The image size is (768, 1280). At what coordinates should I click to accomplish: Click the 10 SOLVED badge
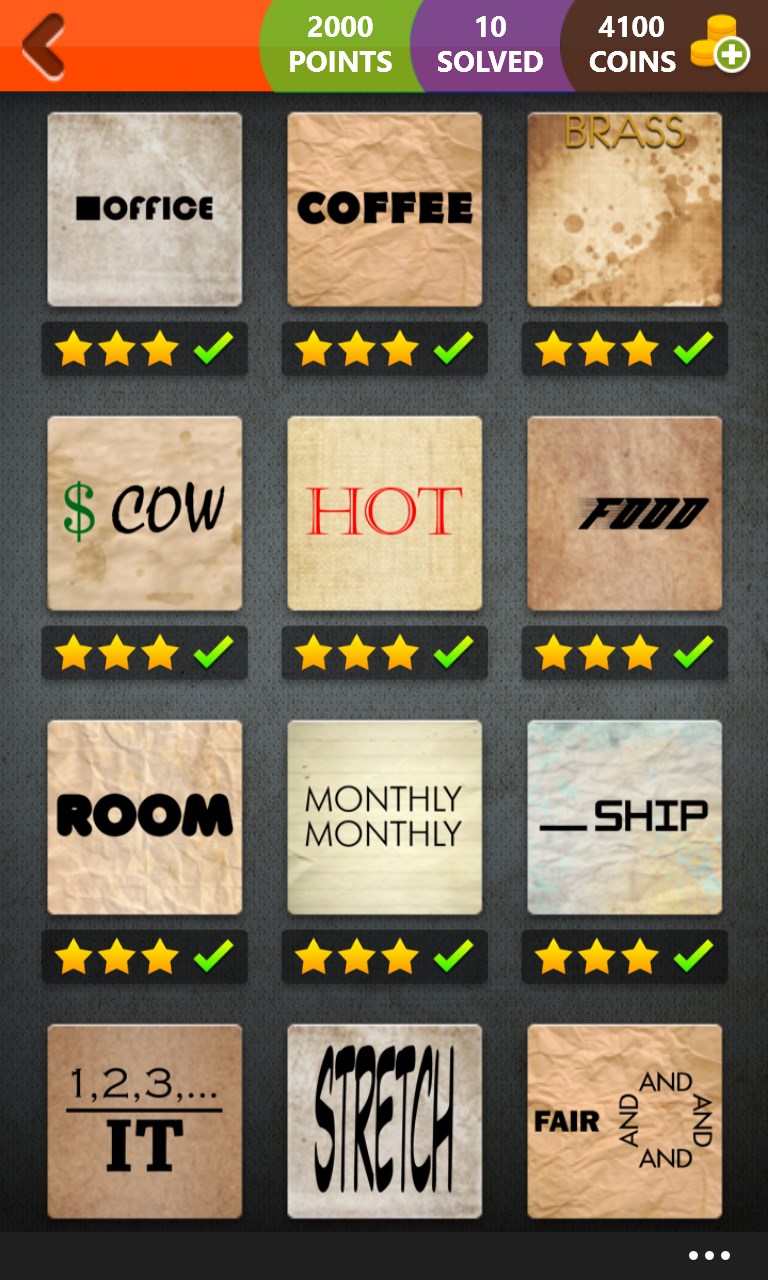coord(489,44)
